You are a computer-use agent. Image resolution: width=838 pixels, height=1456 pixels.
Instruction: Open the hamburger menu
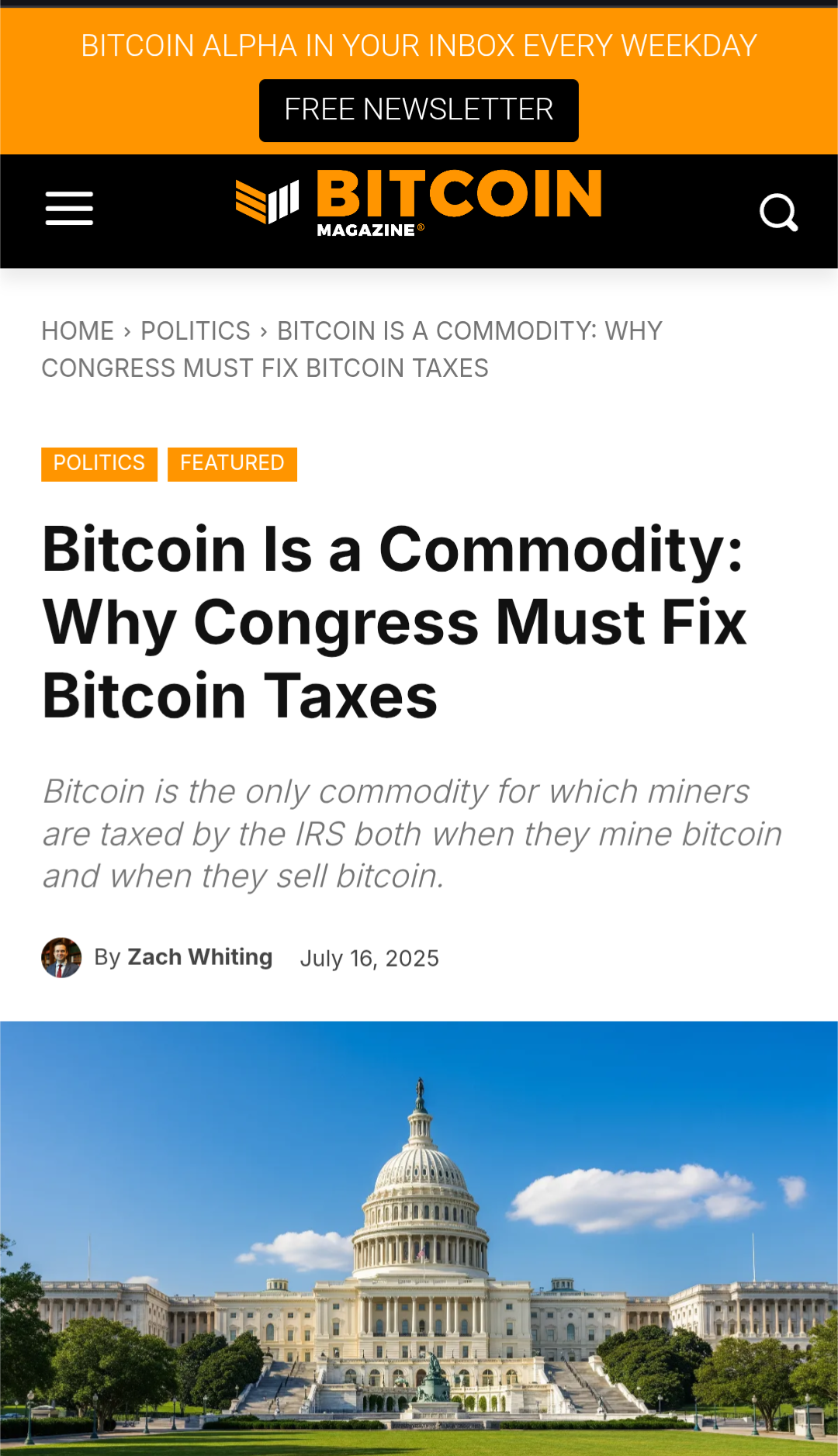click(69, 209)
